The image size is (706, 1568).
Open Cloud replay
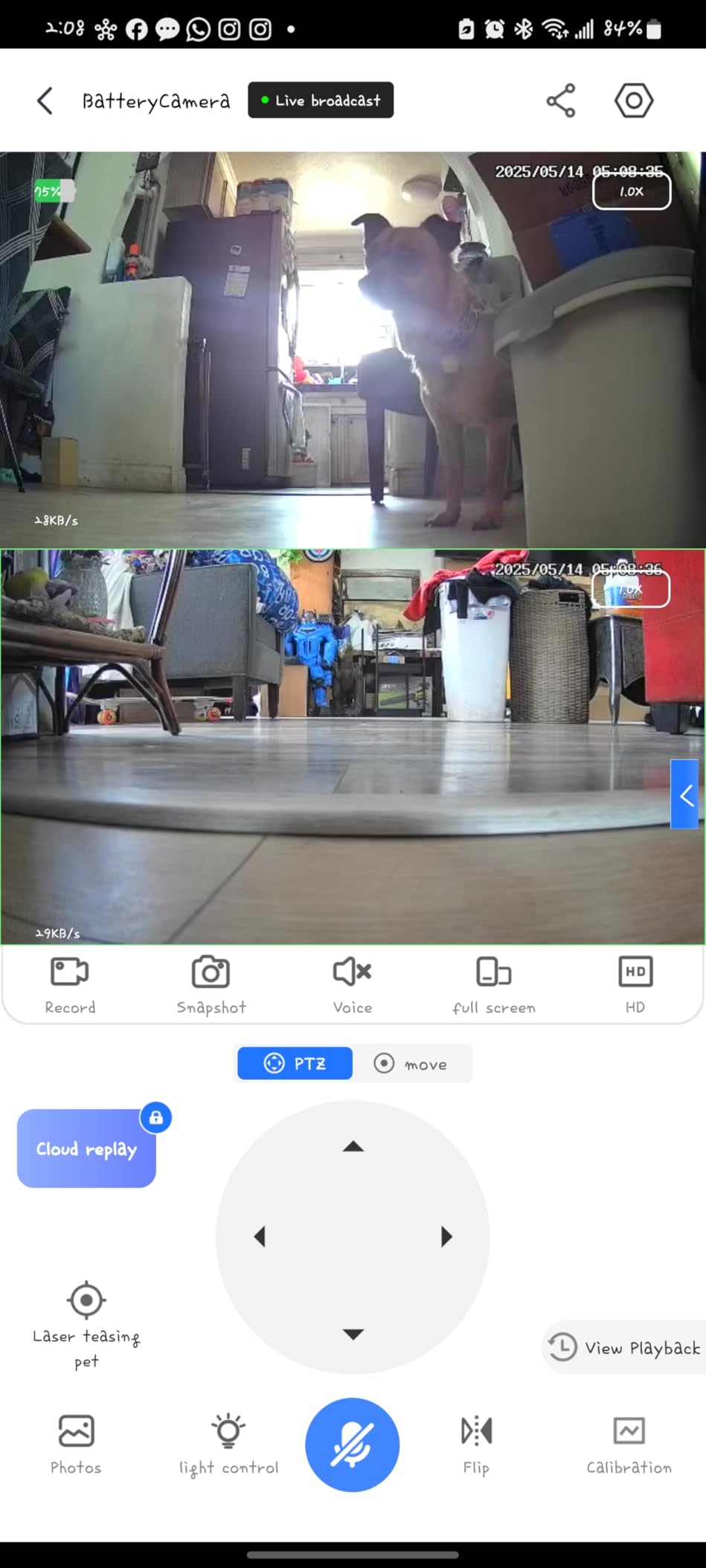tap(86, 1148)
